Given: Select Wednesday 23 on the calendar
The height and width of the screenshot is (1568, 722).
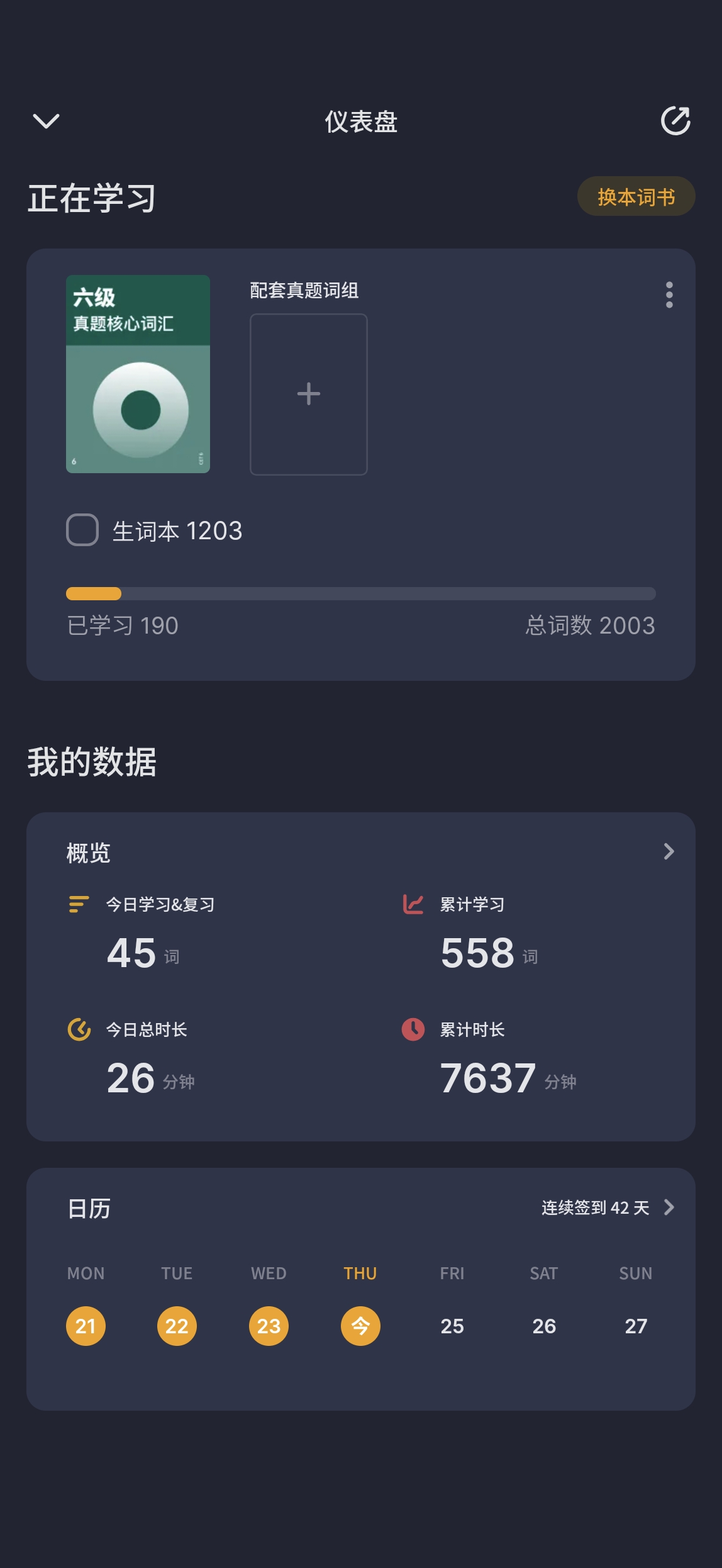Looking at the screenshot, I should tap(269, 1326).
